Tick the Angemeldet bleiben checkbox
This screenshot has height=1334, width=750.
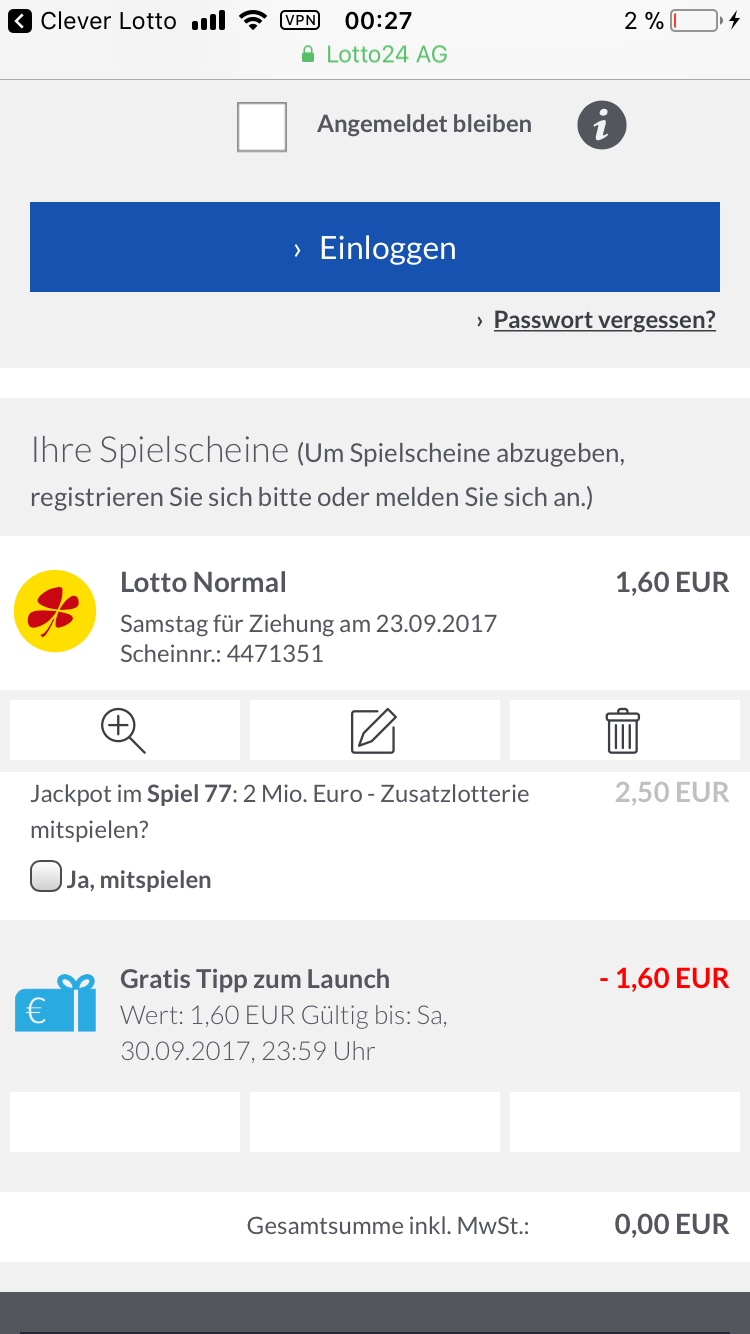click(262, 127)
